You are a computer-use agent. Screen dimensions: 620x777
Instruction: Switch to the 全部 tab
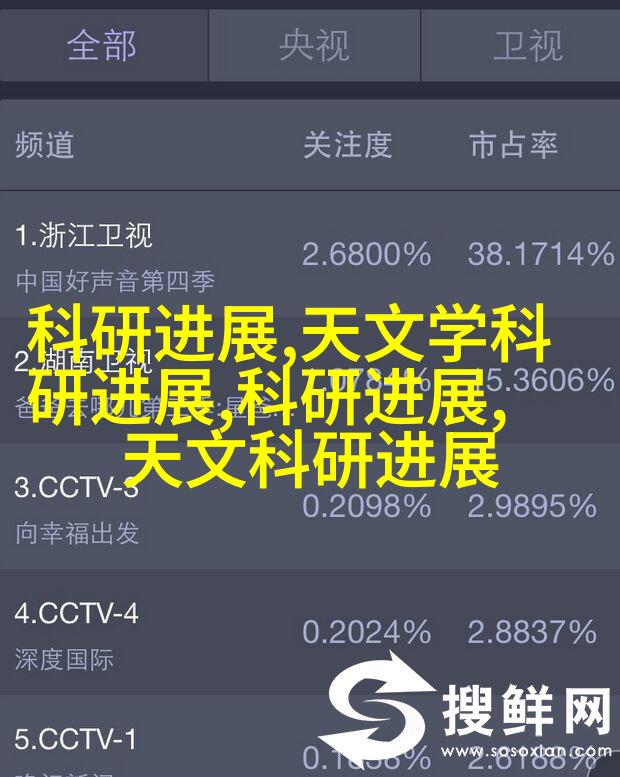[x=102, y=46]
